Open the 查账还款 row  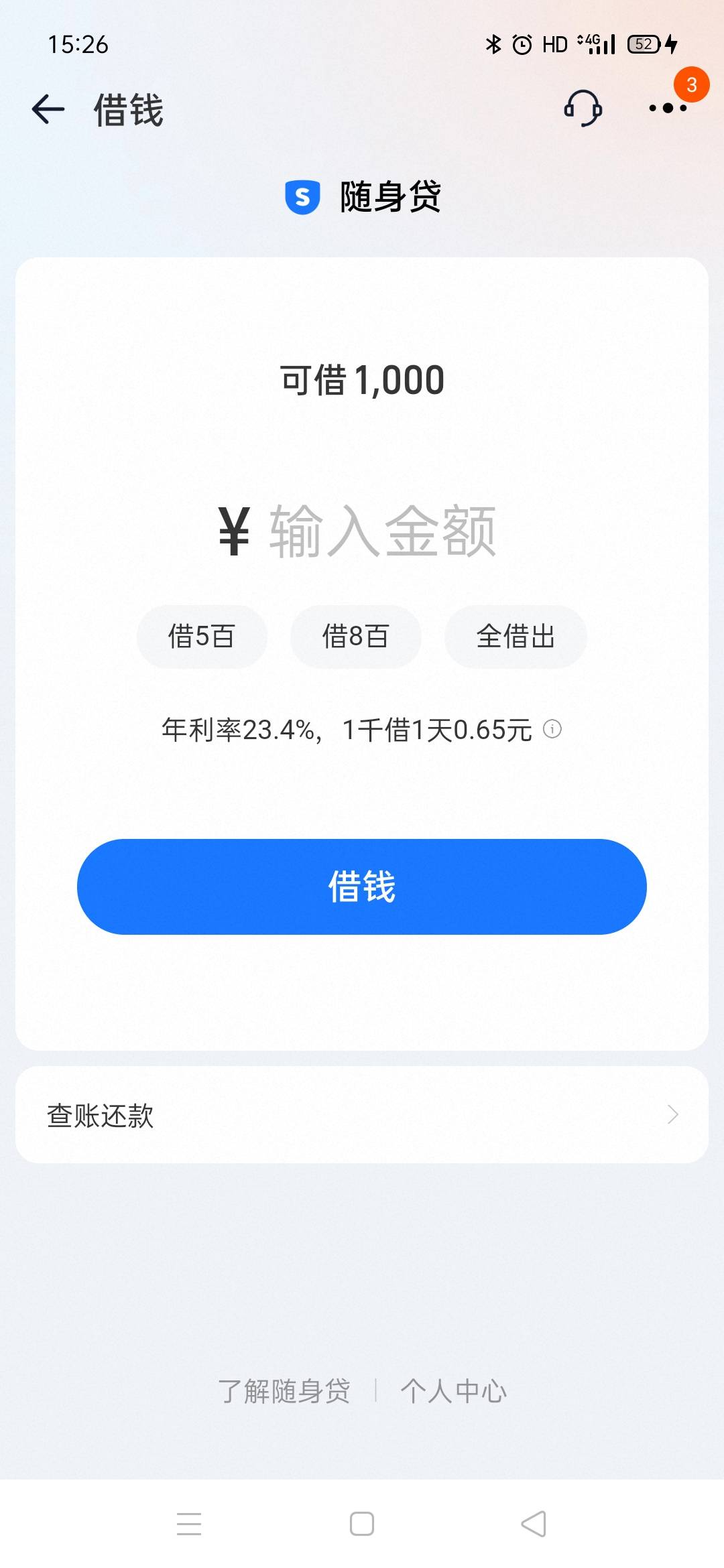(x=362, y=1115)
